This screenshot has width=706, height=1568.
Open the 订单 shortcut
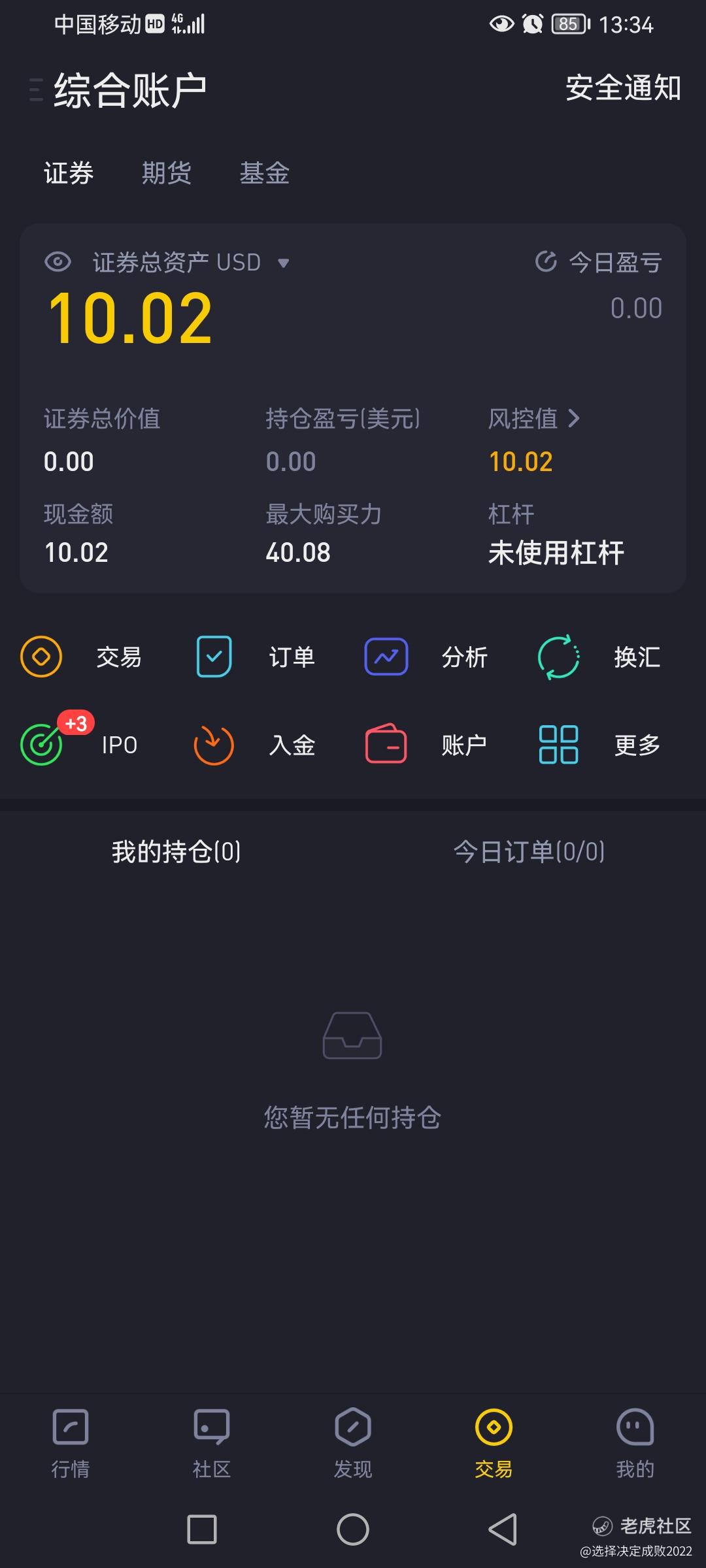point(256,657)
